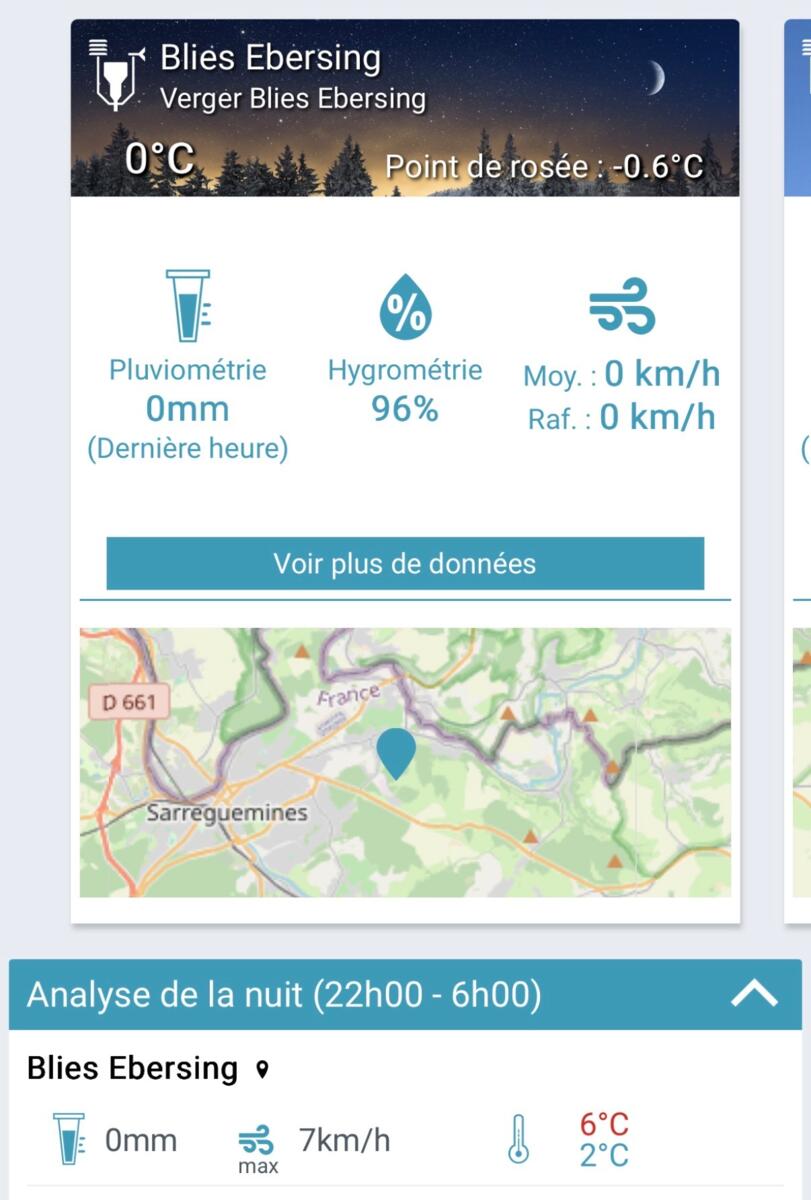Open the Blies Ebersing station card header
This screenshot has width=811, height=1200.
pos(405,108)
